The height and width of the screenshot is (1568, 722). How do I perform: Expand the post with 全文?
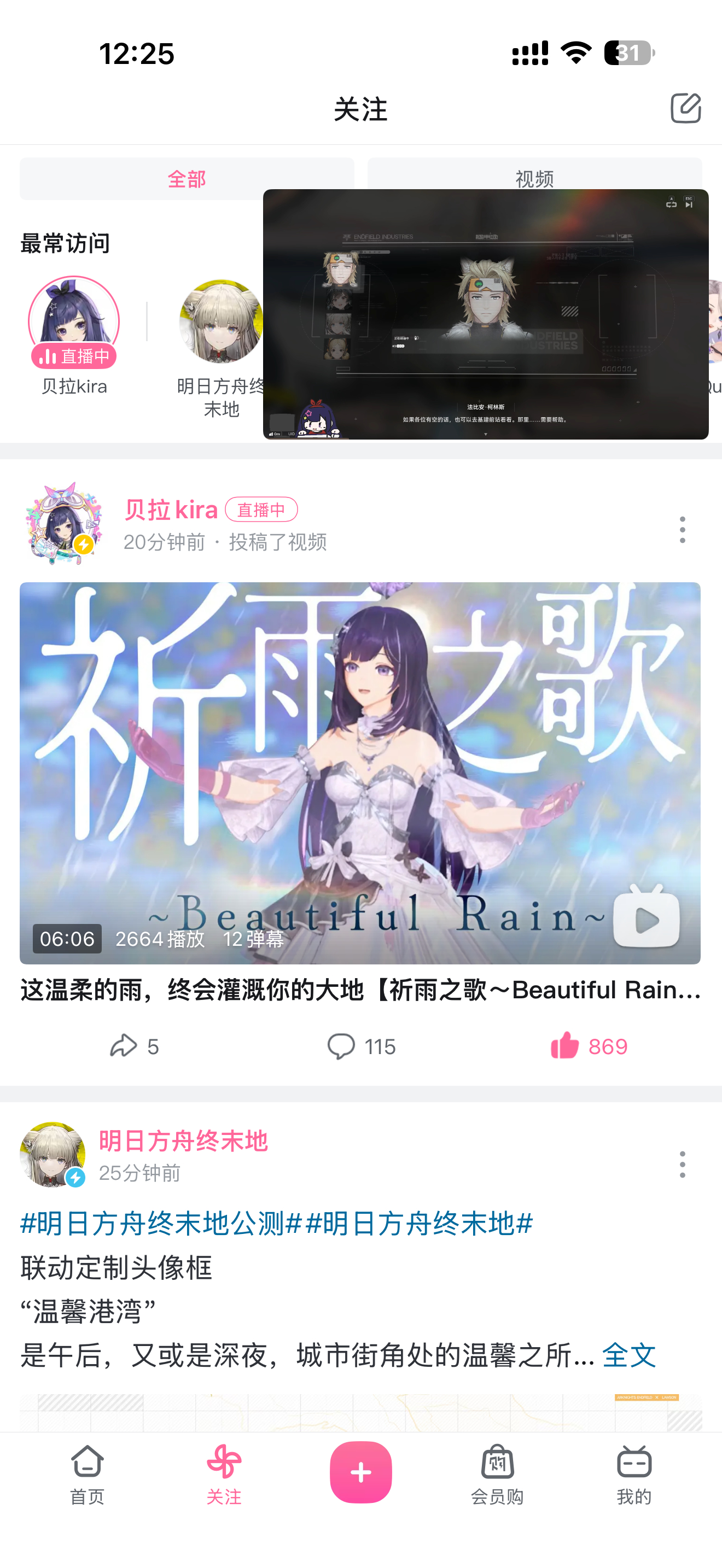pos(629,1354)
